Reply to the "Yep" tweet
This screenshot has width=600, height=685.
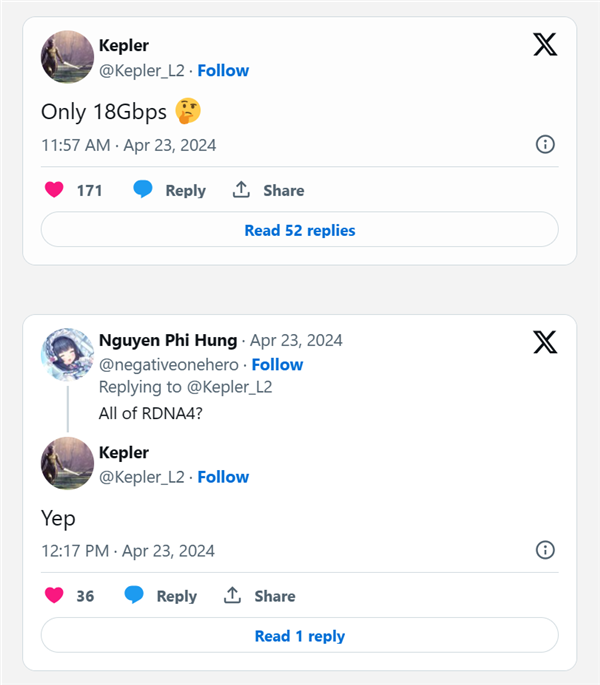click(161, 596)
